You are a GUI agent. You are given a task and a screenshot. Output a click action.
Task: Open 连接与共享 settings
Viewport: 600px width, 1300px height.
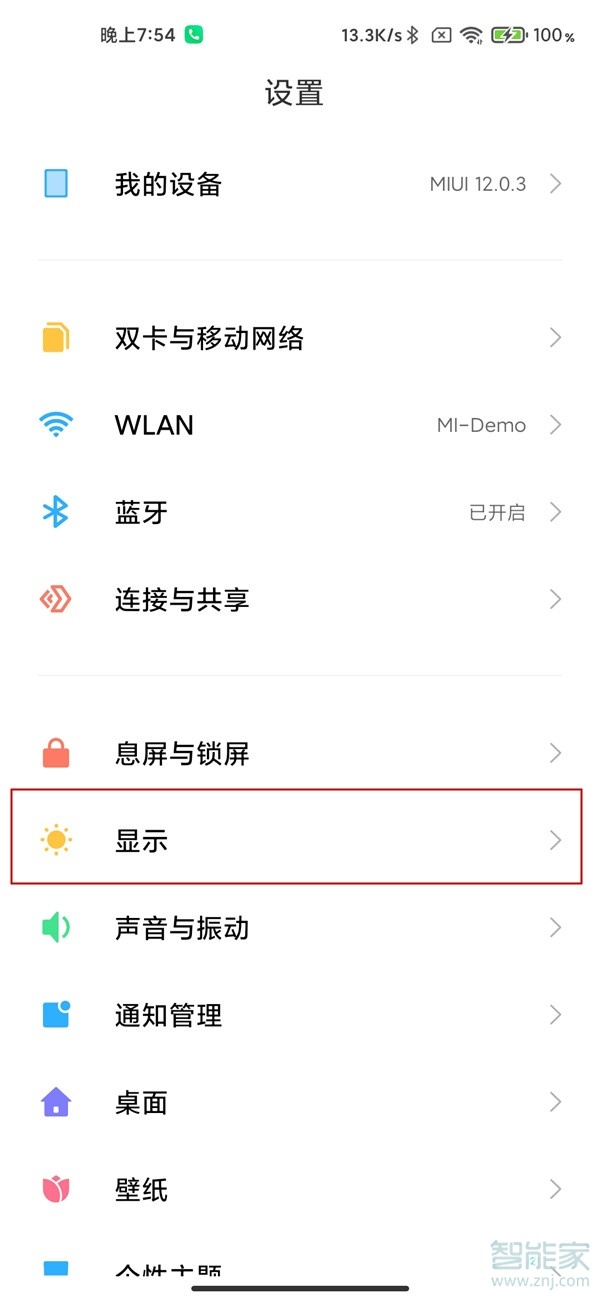[300, 600]
